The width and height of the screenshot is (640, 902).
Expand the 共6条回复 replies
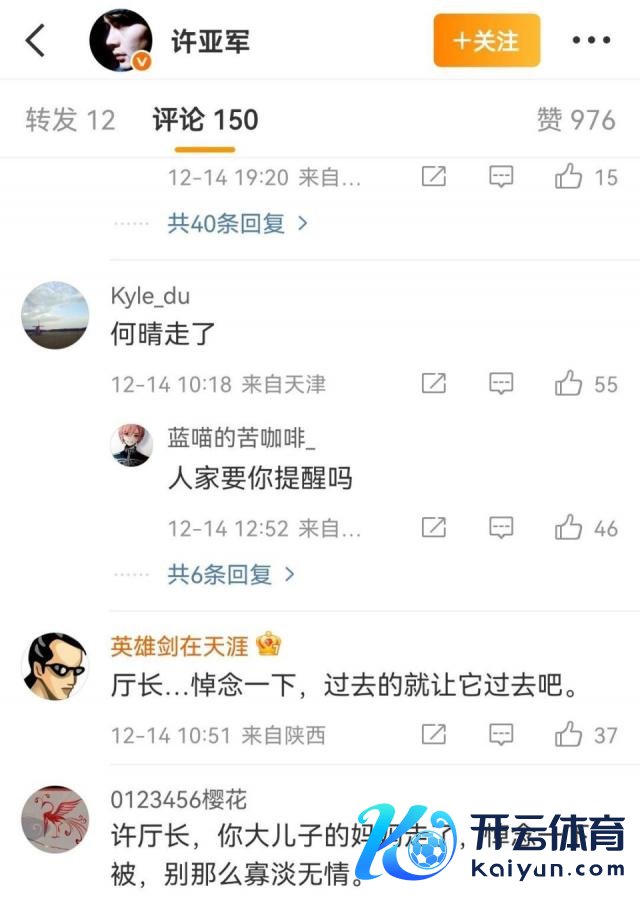(231, 574)
